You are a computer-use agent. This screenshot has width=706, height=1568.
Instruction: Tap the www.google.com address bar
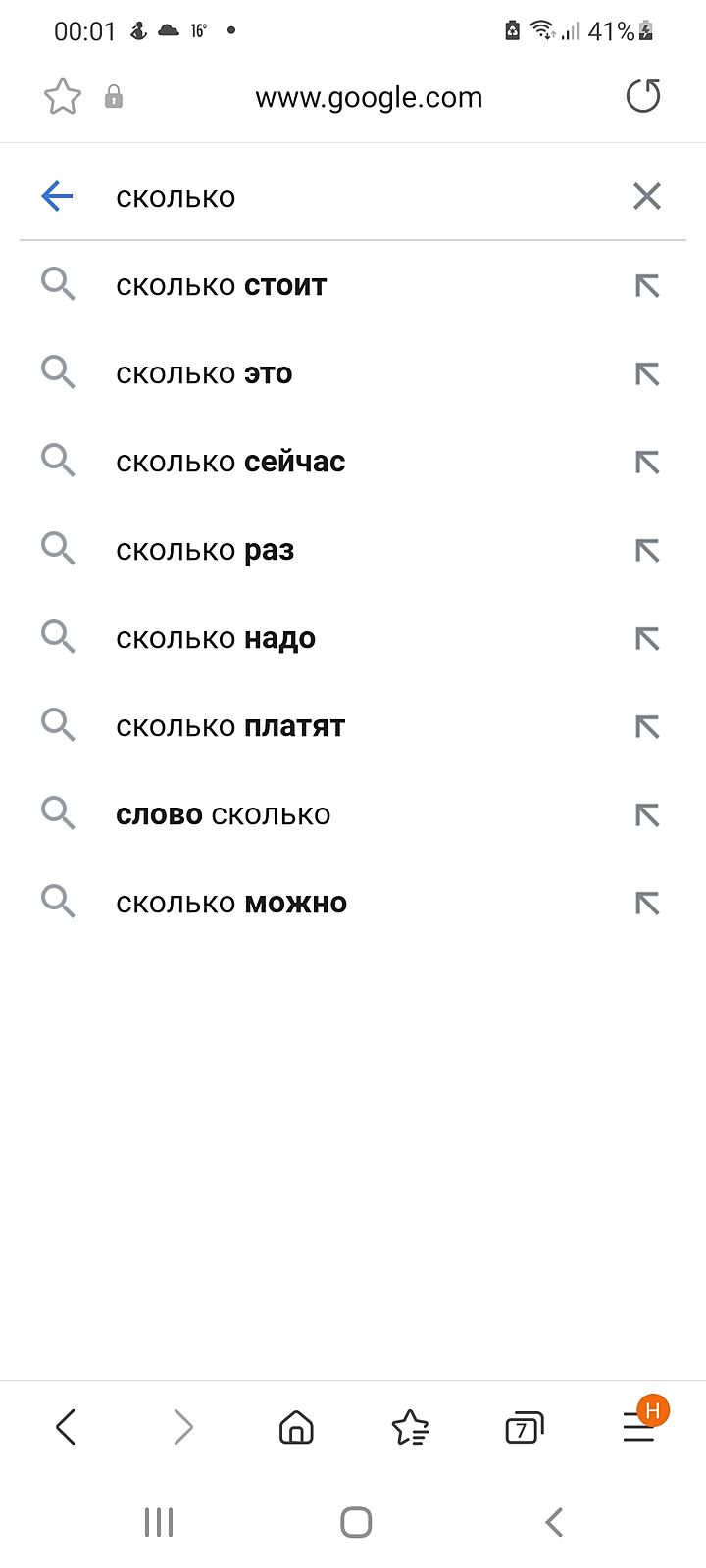[x=369, y=97]
